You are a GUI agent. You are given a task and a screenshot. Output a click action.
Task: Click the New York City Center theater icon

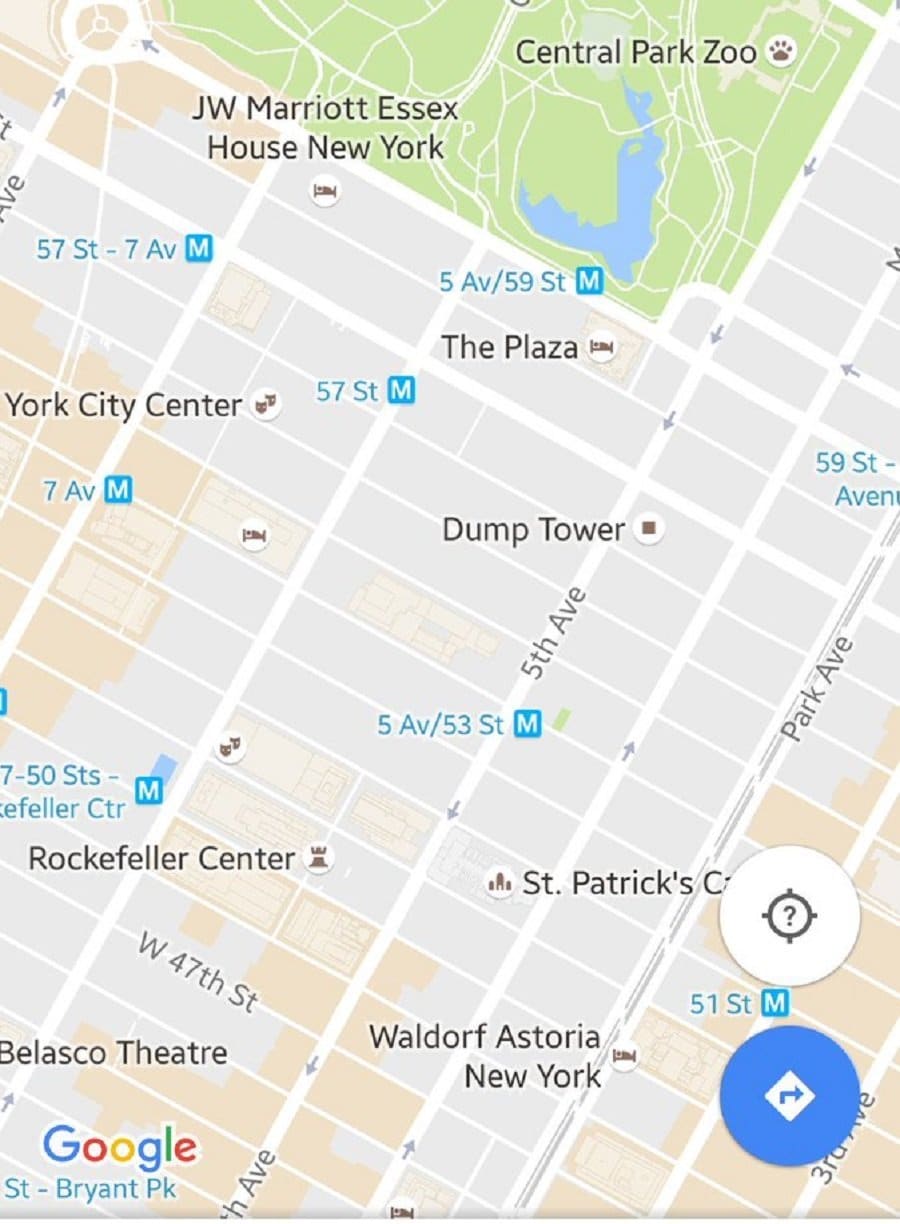pyautogui.click(x=264, y=406)
